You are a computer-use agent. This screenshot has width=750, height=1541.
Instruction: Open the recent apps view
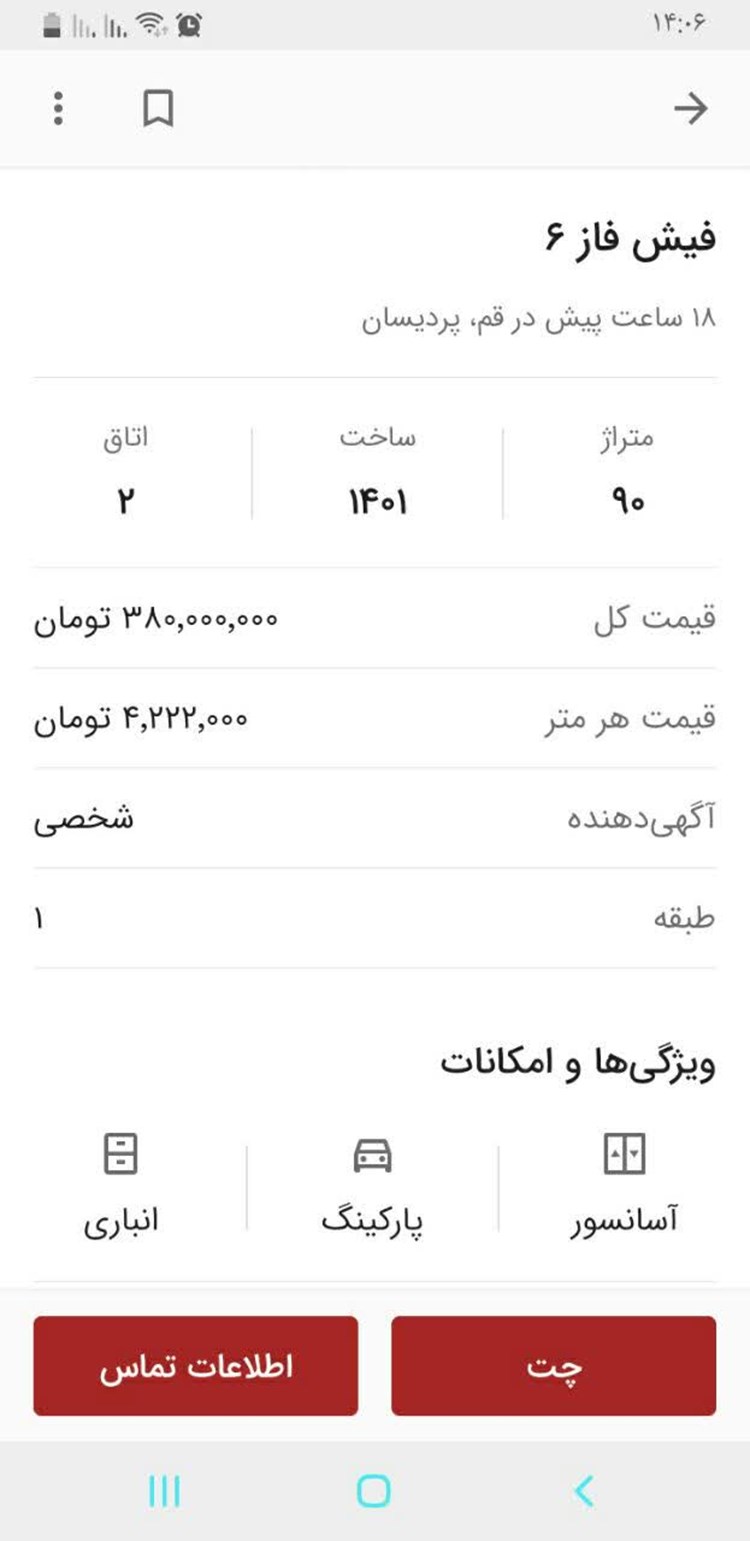(x=164, y=1491)
